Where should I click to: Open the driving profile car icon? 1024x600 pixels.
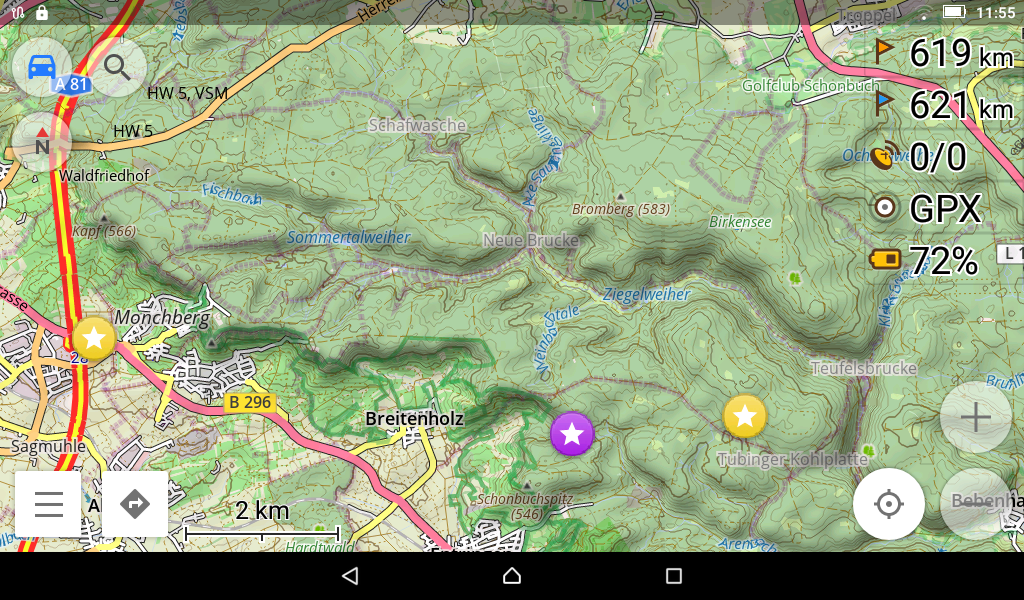point(42,67)
